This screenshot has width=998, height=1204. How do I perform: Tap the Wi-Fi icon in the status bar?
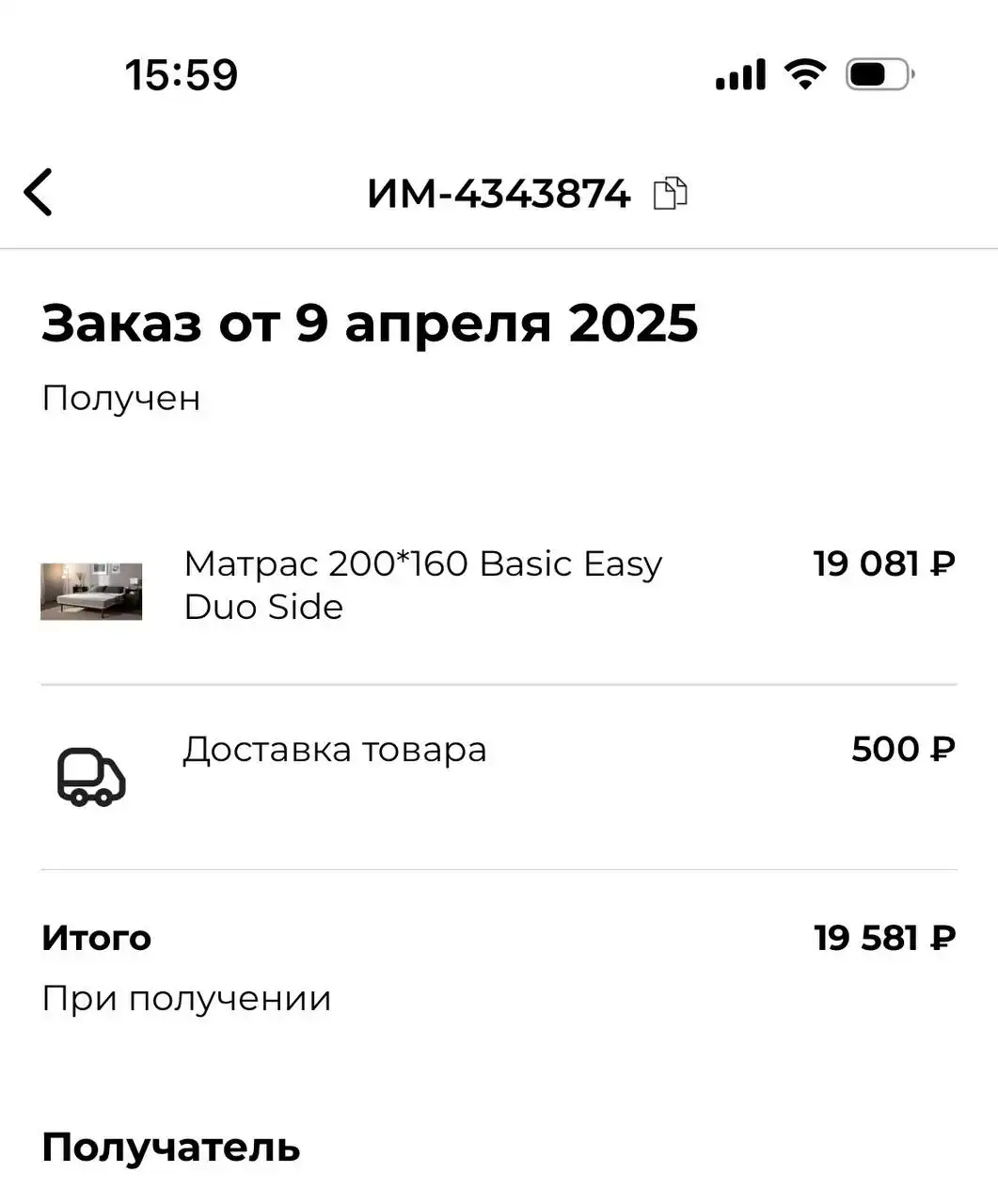coord(807,73)
